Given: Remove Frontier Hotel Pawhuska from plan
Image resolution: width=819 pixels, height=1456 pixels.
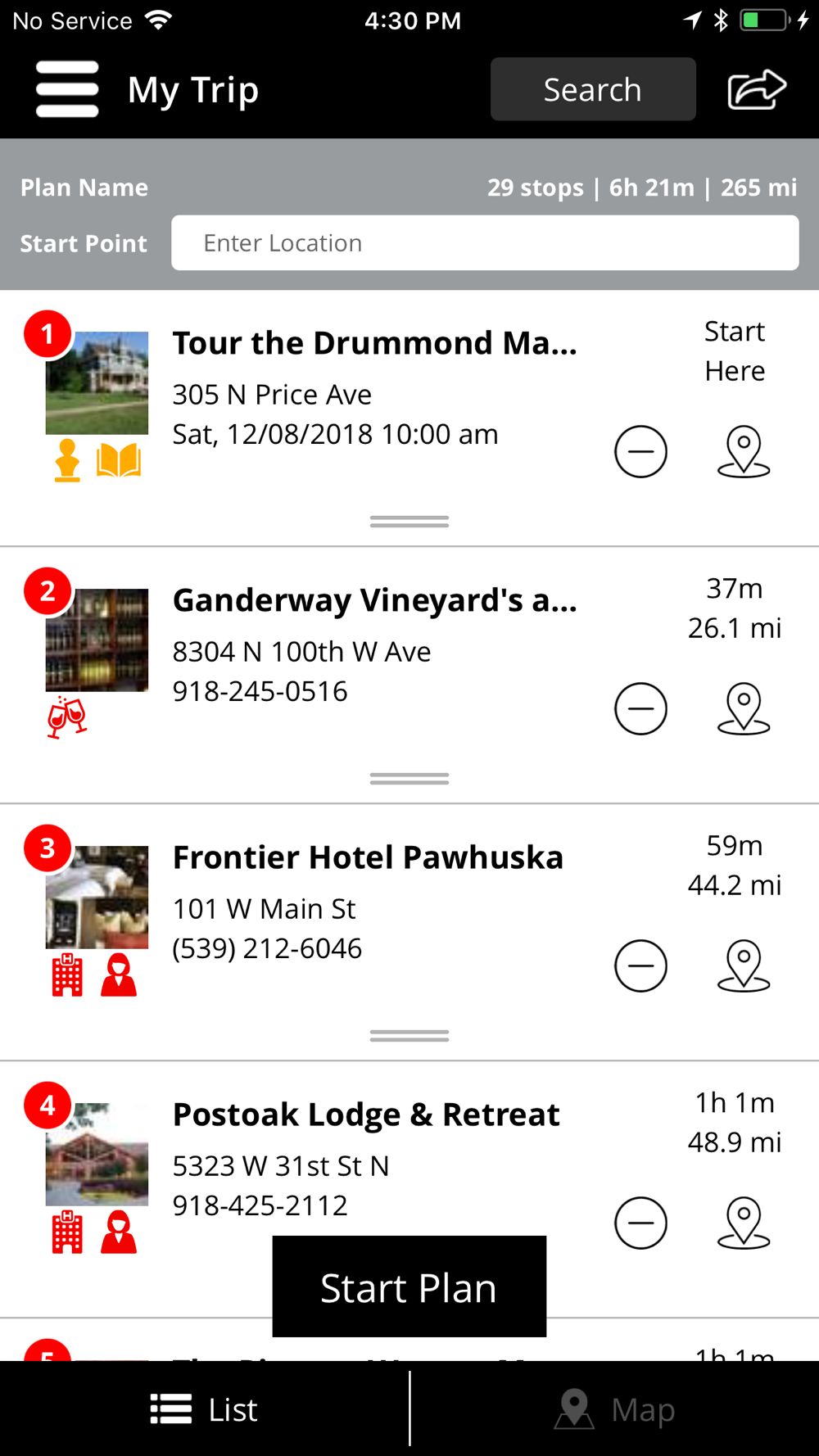Looking at the screenshot, I should pos(640,965).
